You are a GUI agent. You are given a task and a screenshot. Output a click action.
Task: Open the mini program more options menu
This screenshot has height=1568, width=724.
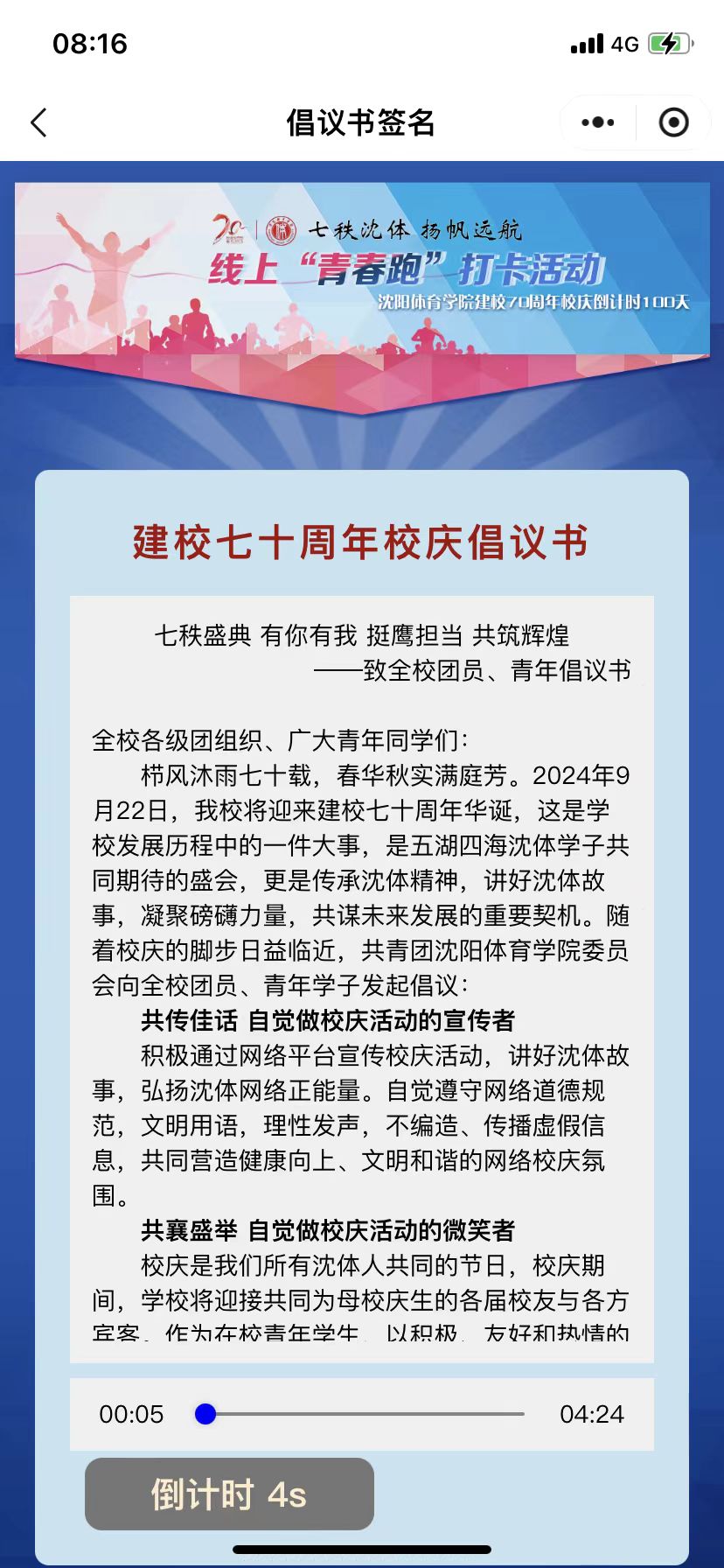(x=598, y=122)
